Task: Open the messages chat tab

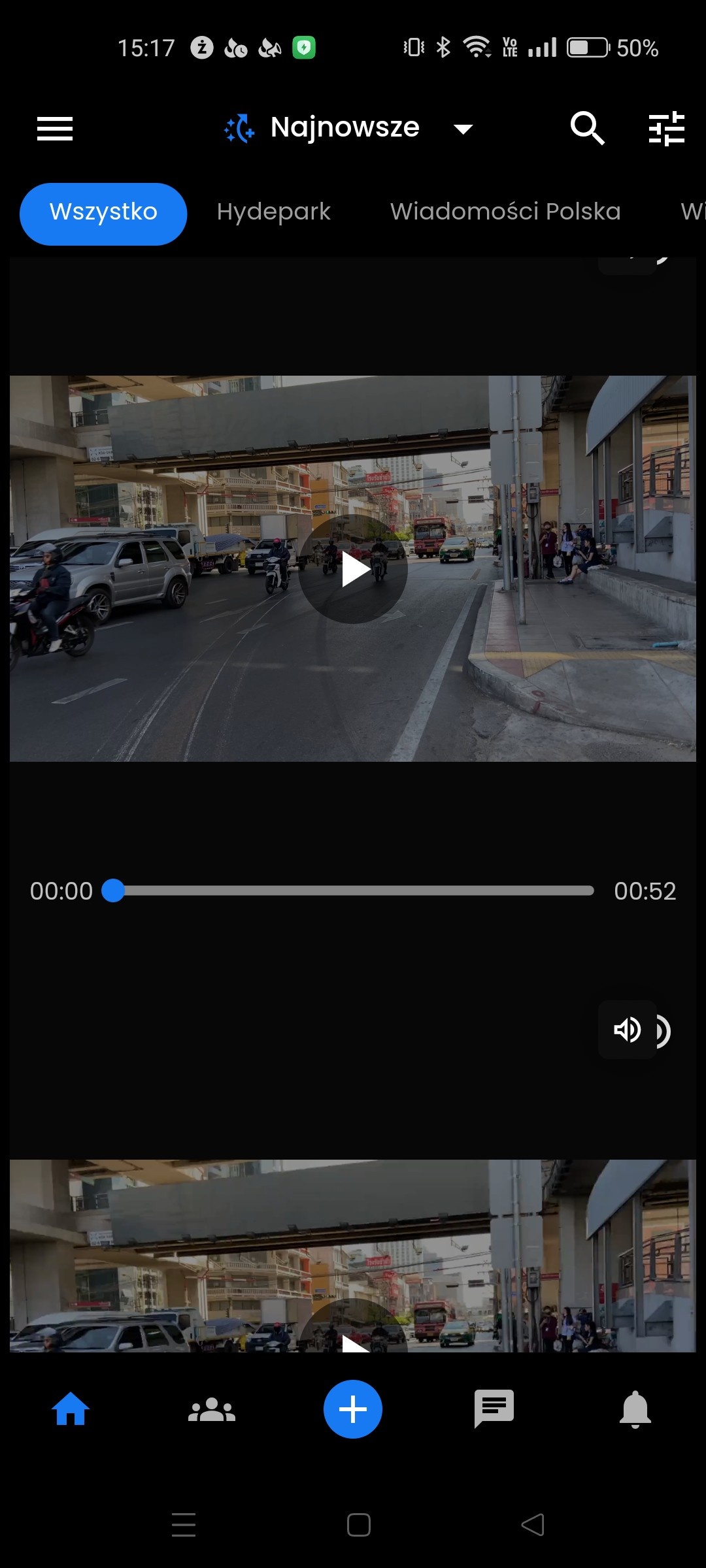Action: click(x=494, y=1409)
